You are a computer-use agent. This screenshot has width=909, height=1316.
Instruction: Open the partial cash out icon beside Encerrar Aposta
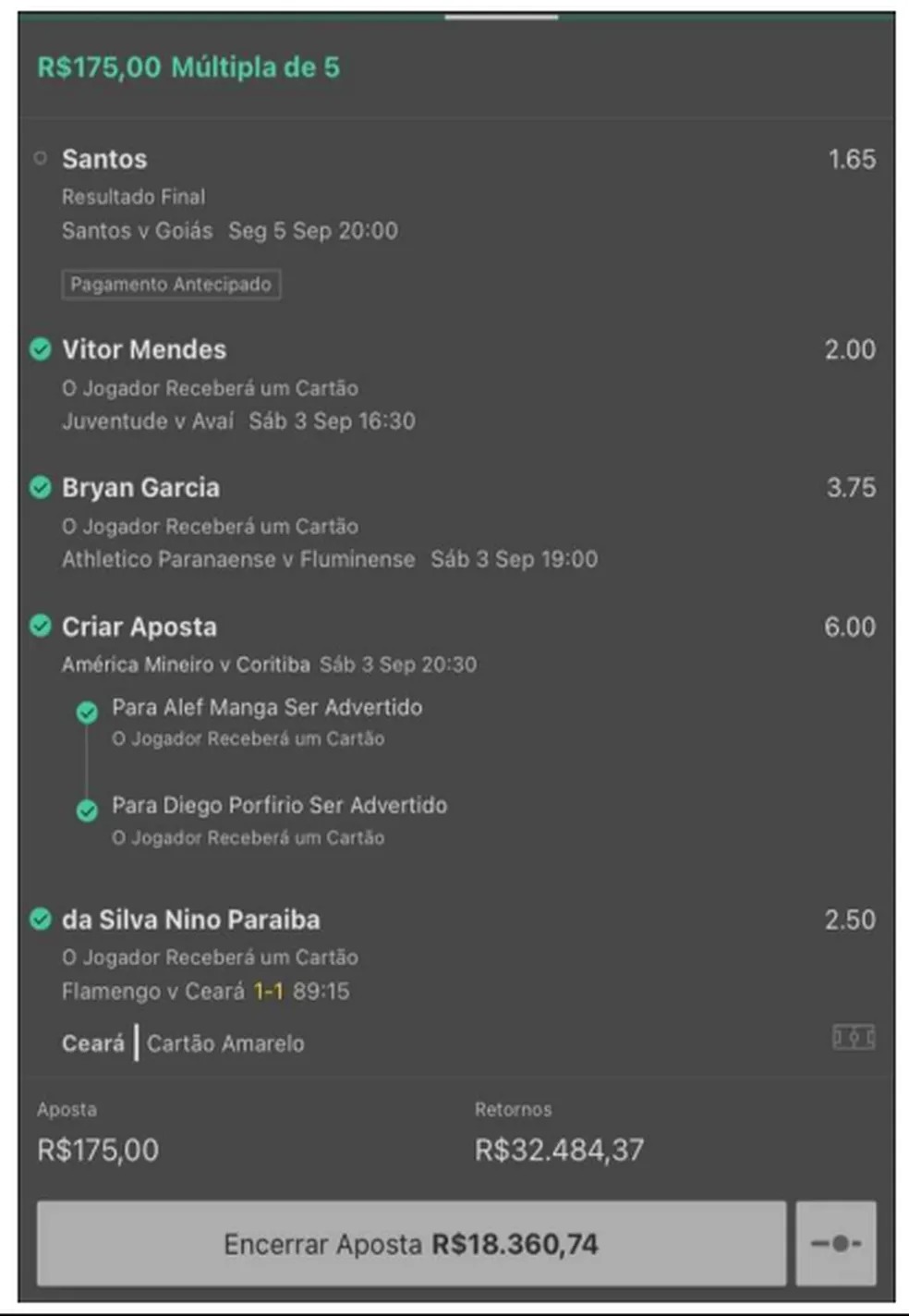click(836, 1244)
